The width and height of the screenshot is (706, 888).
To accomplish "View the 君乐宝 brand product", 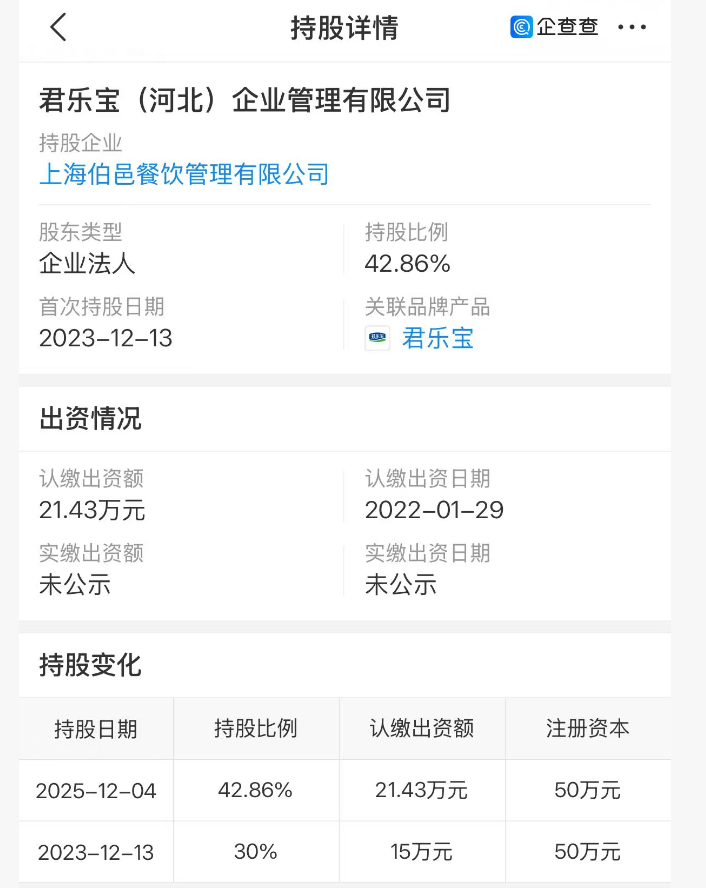I will (437, 338).
